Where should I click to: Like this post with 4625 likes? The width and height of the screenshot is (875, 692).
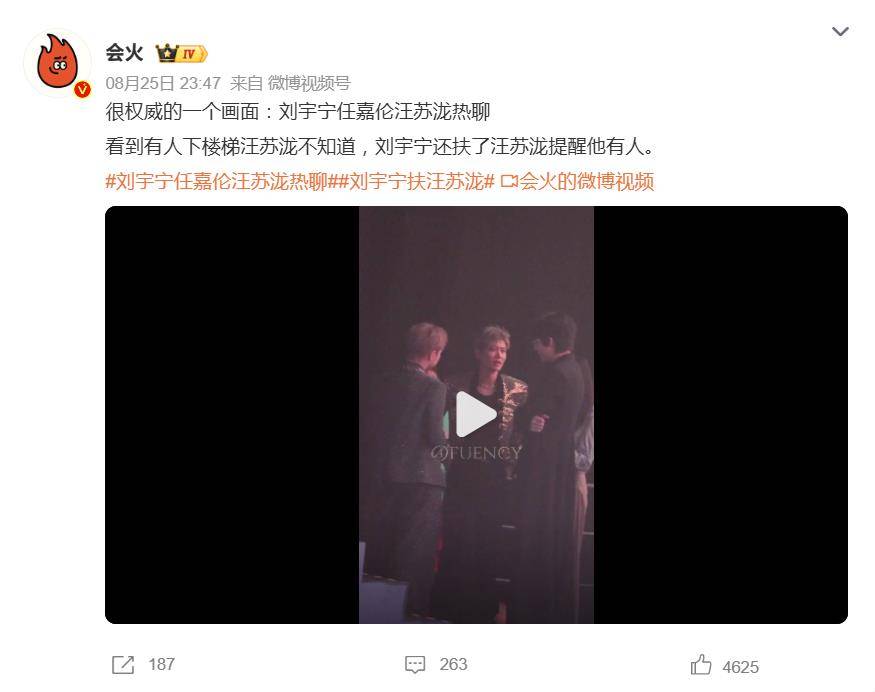coord(724,665)
